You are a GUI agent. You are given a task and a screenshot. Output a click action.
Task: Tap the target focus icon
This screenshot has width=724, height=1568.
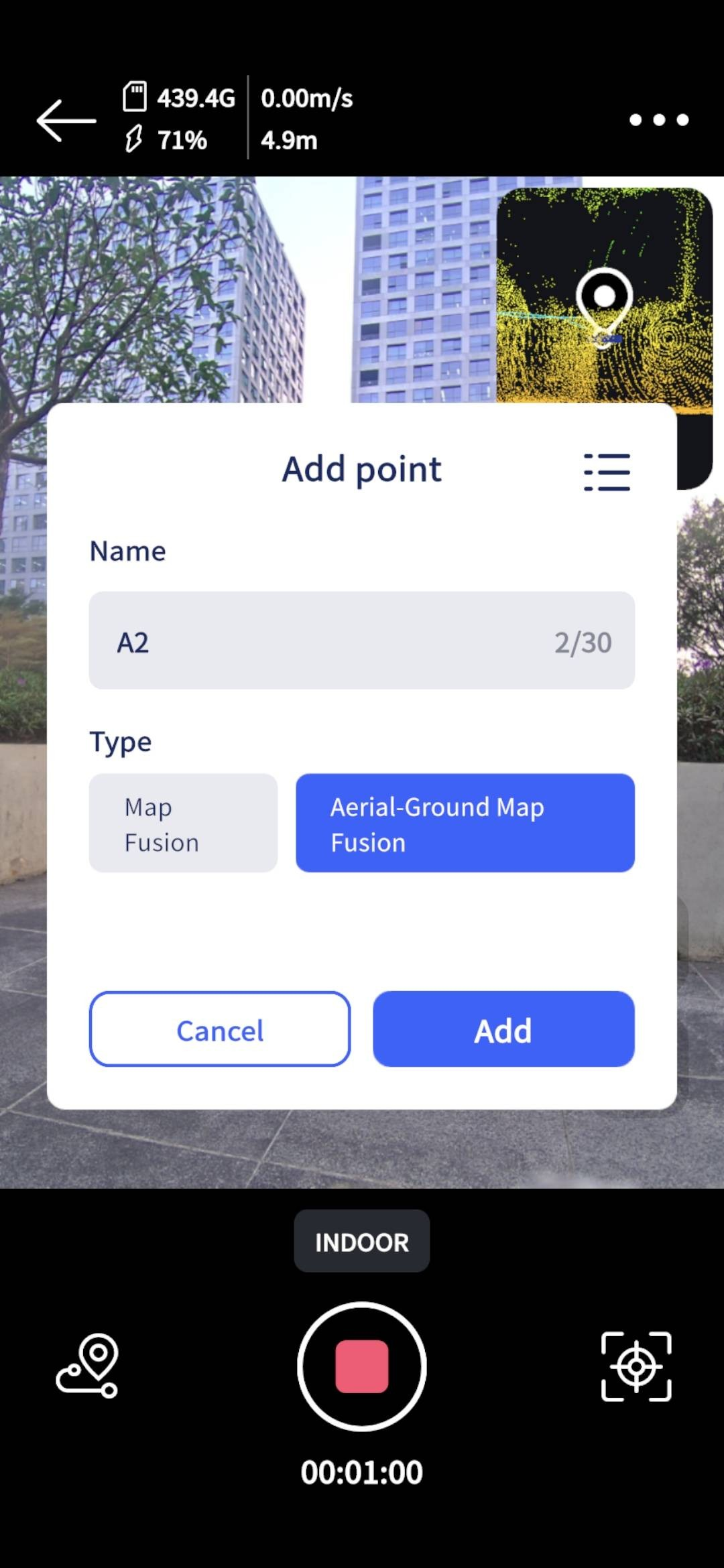(x=636, y=1366)
